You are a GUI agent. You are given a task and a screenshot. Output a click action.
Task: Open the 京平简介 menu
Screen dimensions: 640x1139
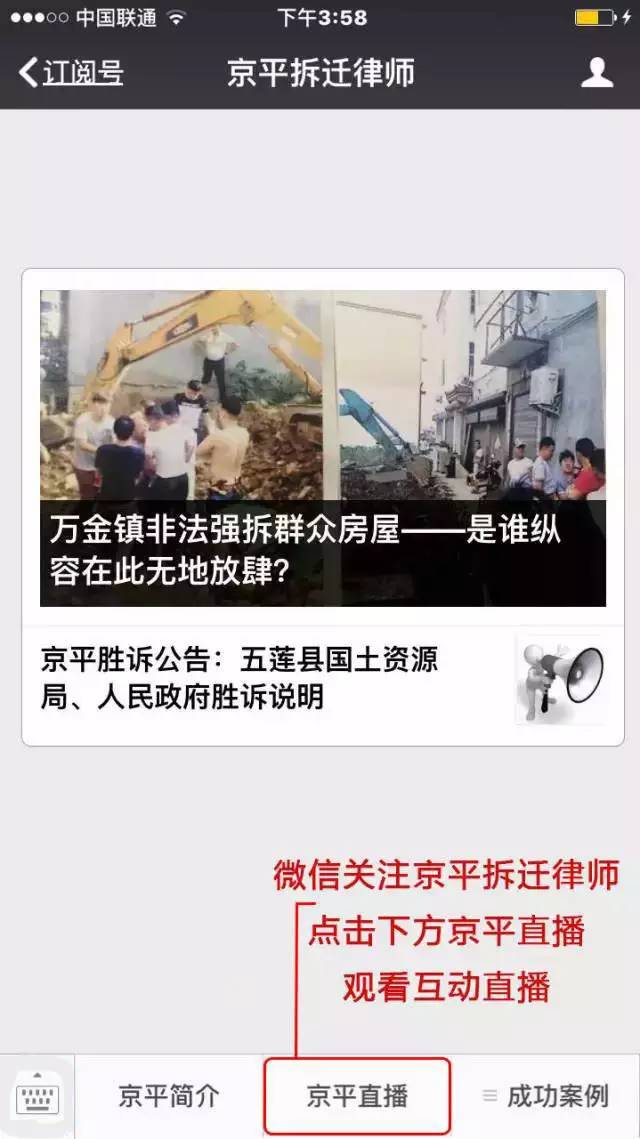point(168,1096)
